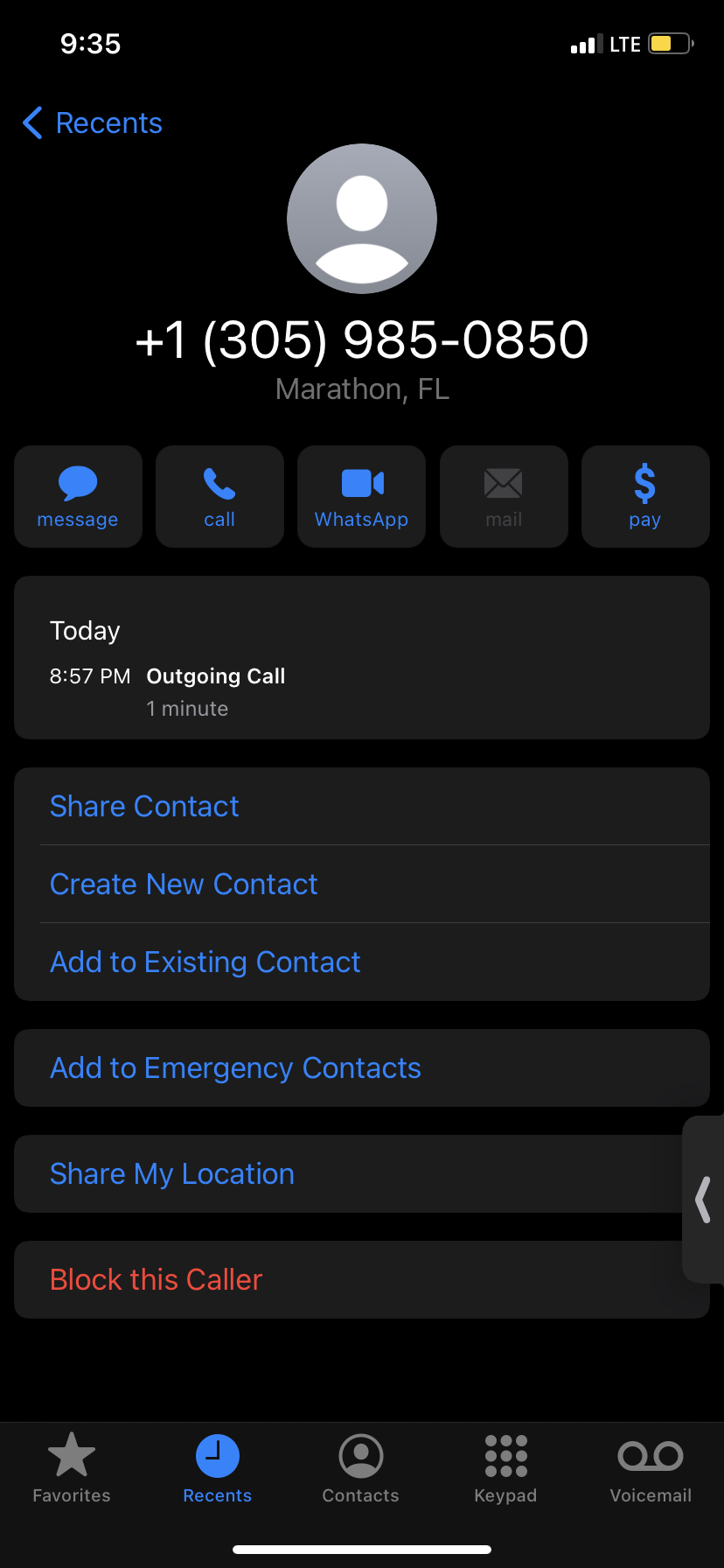Viewport: 724px width, 1568px height.
Task: Tap Share My Location
Action: (x=172, y=1173)
